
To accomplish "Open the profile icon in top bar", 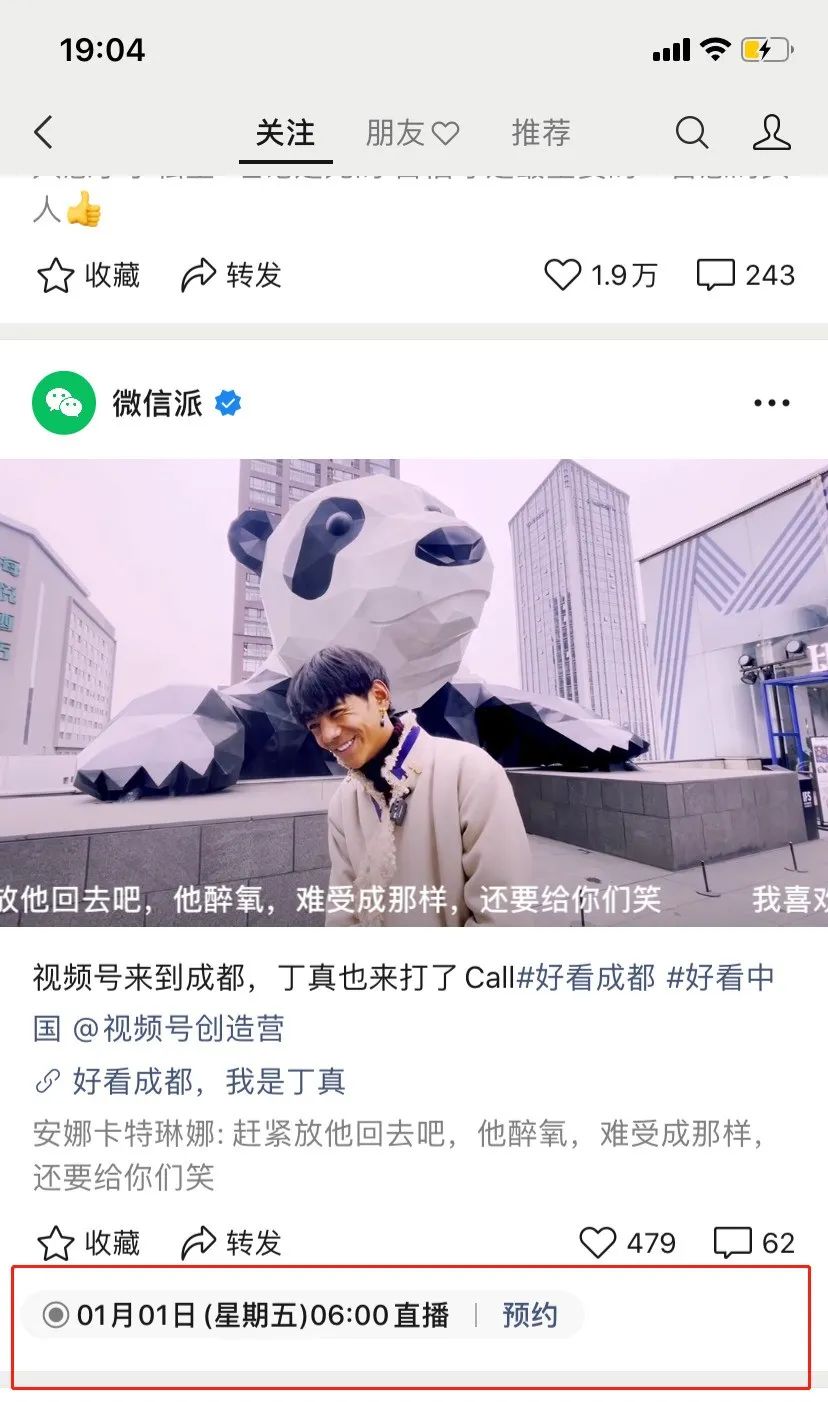I will coord(771,133).
